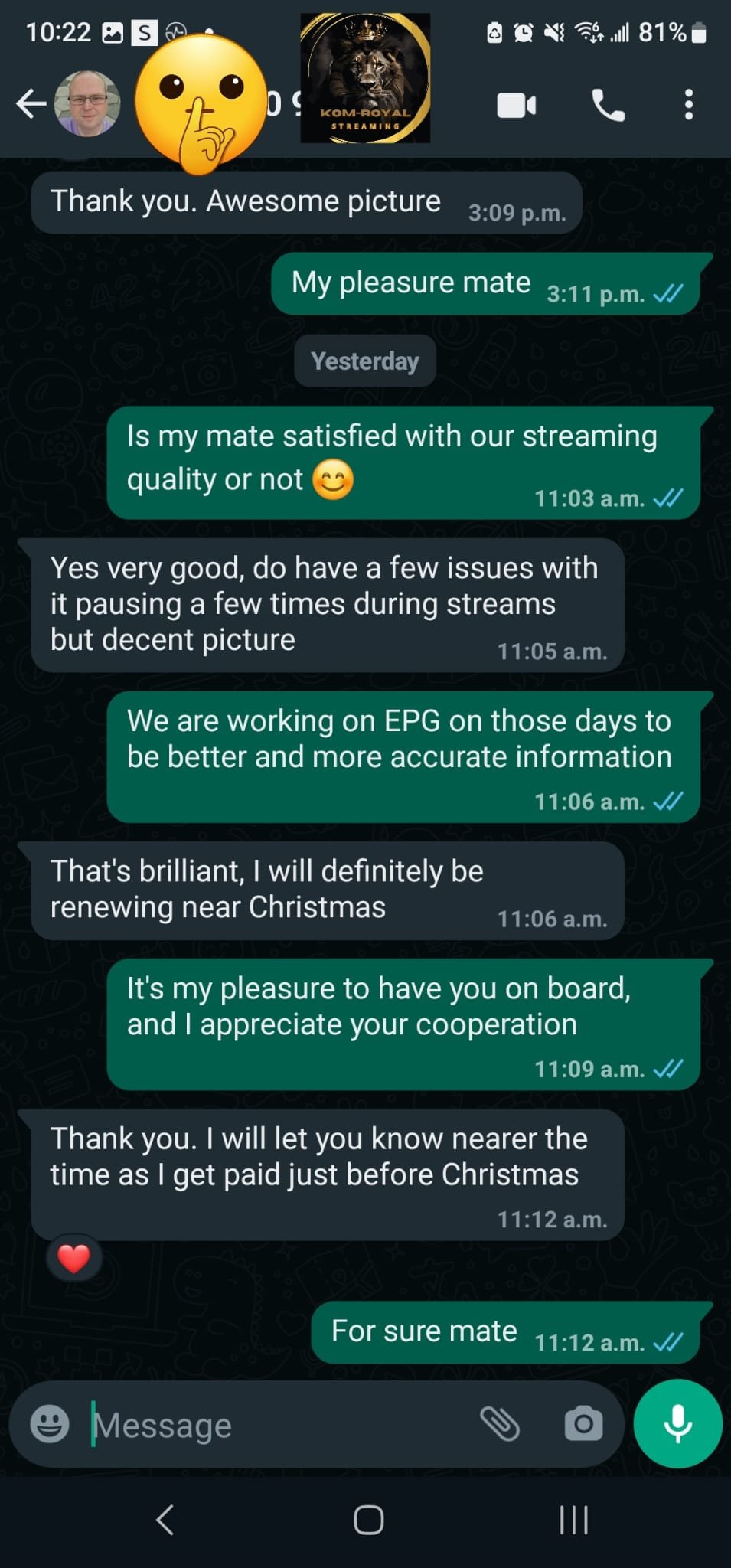The height and width of the screenshot is (1568, 731).
Task: Open the contact's profile picture
Action: [x=86, y=104]
